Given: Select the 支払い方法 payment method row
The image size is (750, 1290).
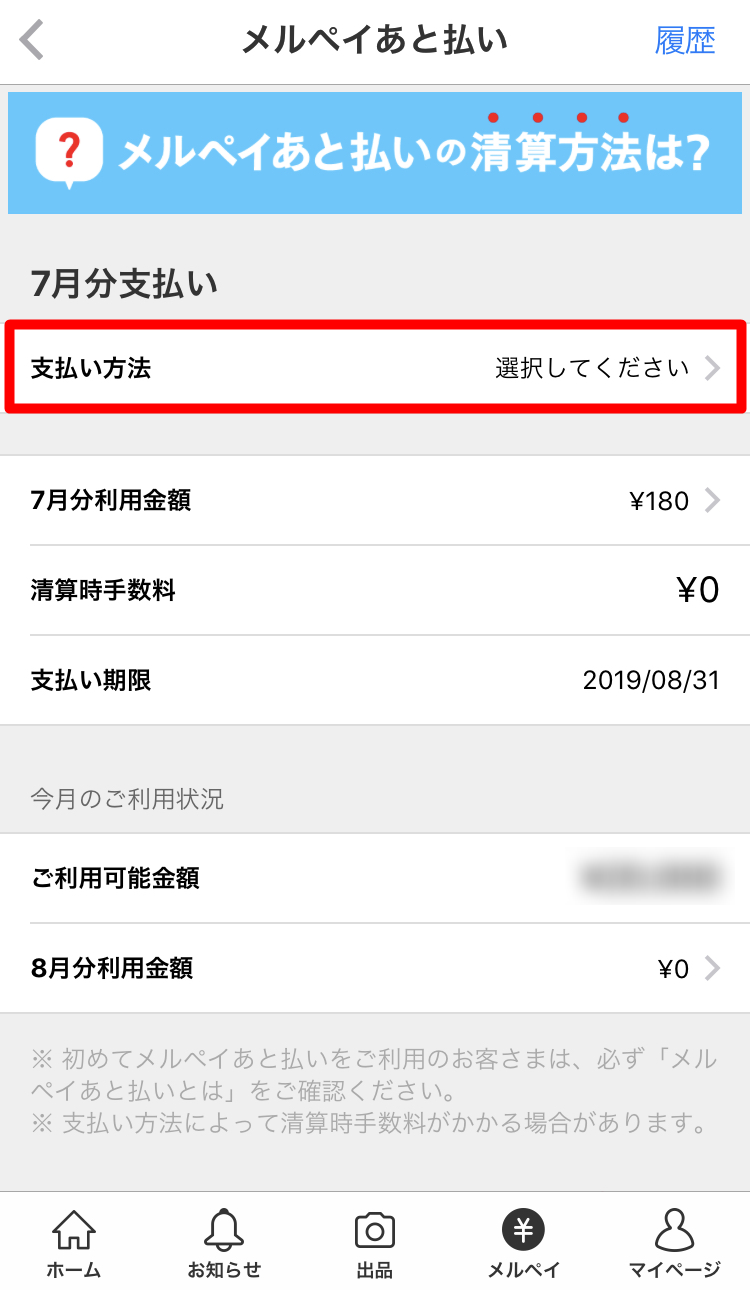Looking at the screenshot, I should click(375, 367).
